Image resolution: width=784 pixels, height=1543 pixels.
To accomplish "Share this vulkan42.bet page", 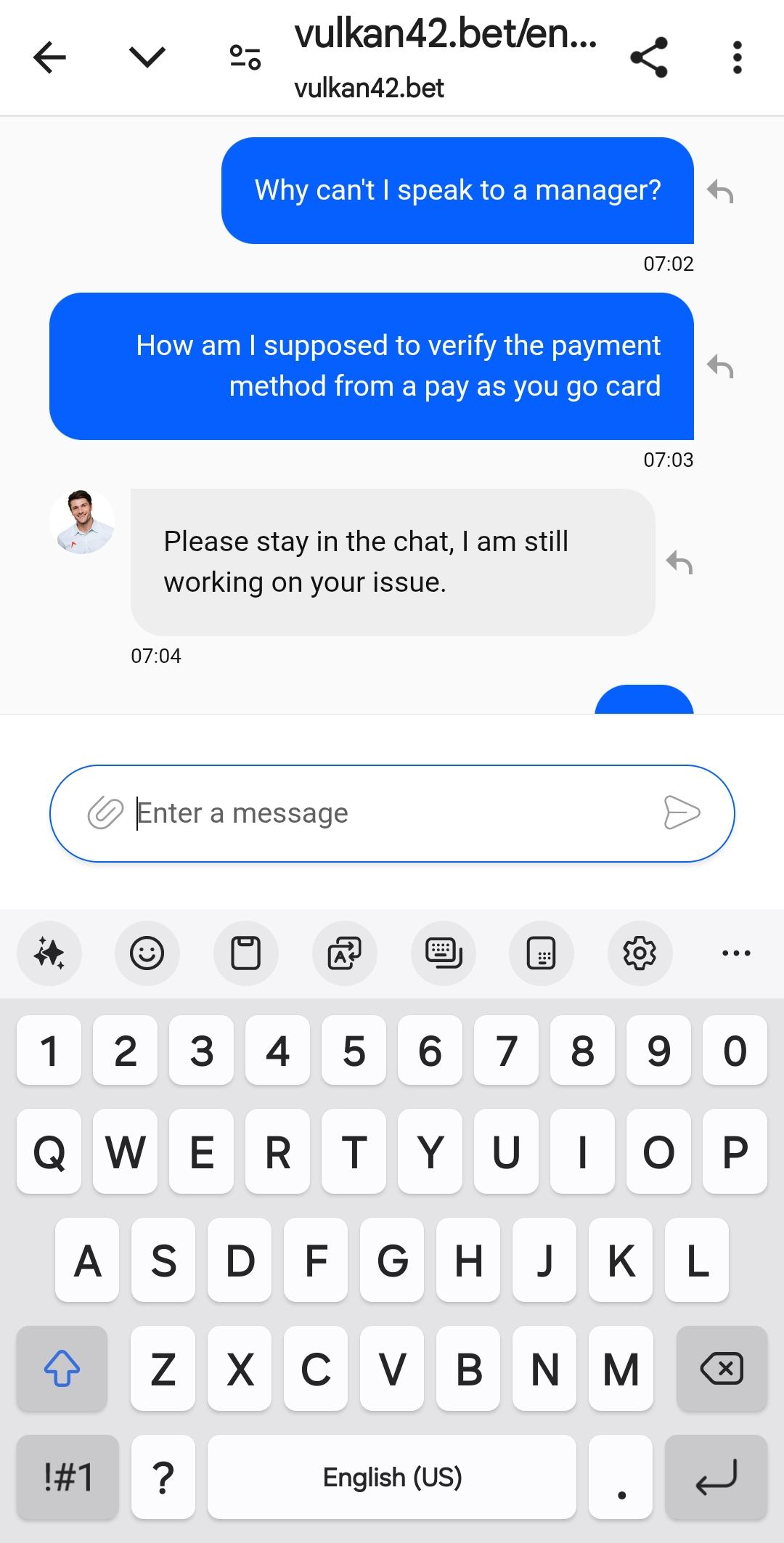I will click(648, 57).
